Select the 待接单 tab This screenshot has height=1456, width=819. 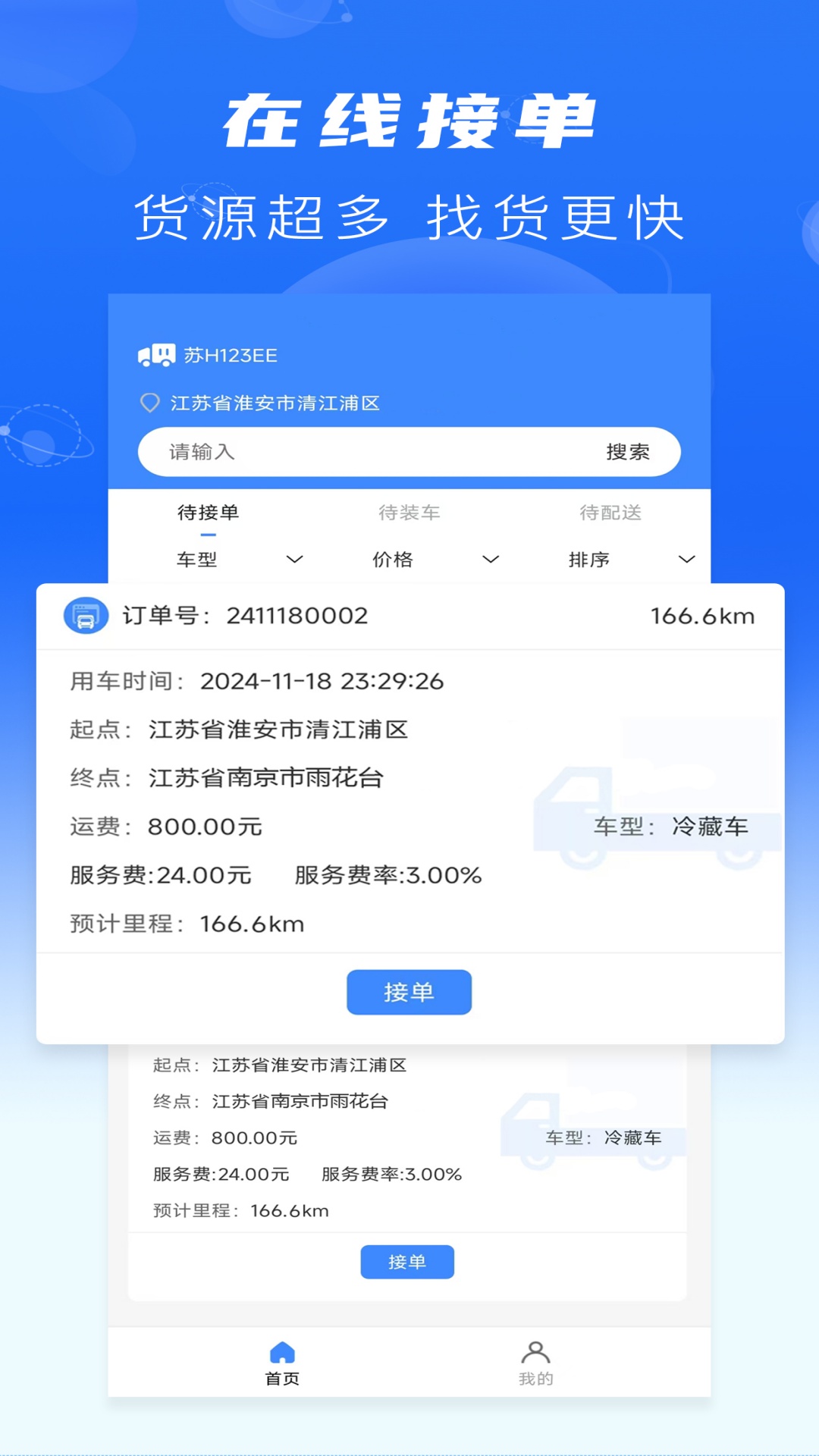(x=206, y=512)
